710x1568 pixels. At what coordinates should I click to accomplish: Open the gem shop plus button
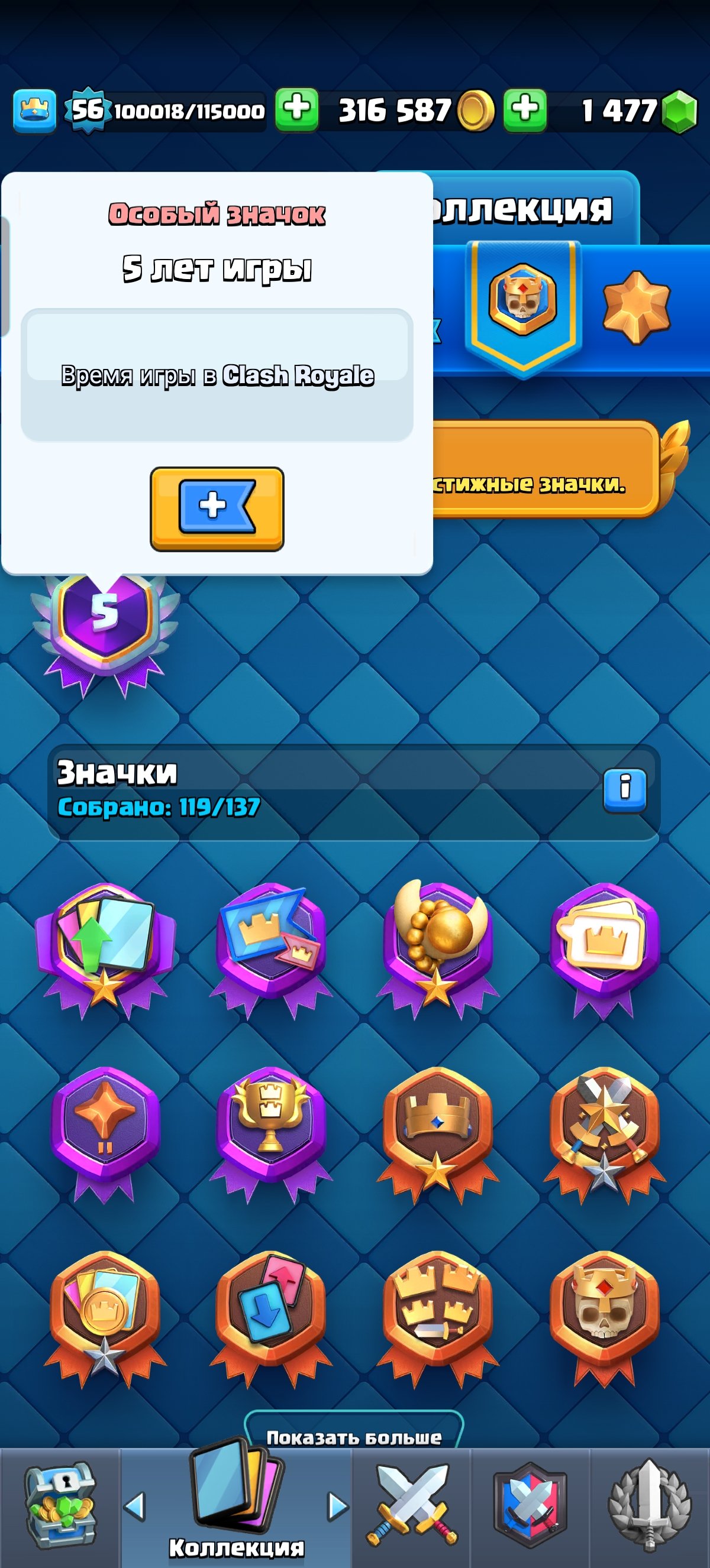click(524, 110)
